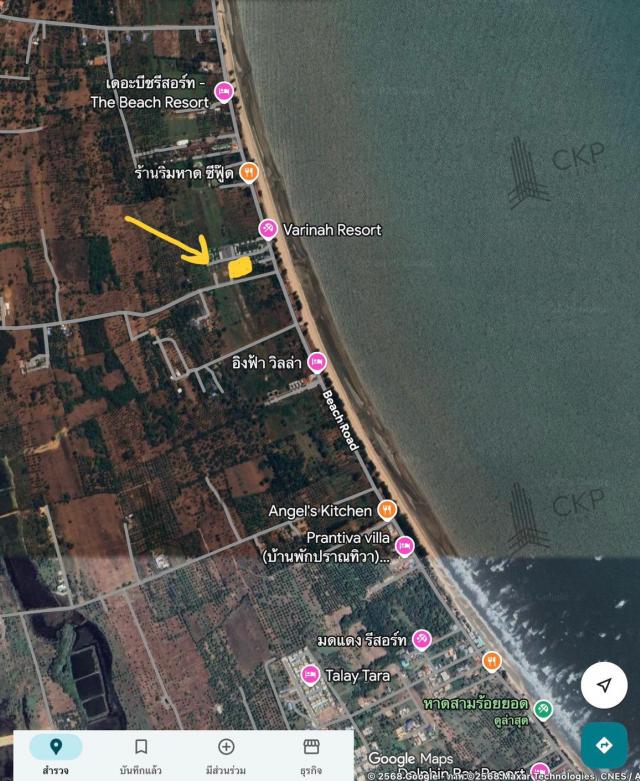This screenshot has width=640, height=781.
Task: Open the อิงฟ้า วิลล่า lodging pin
Action: coord(317,362)
